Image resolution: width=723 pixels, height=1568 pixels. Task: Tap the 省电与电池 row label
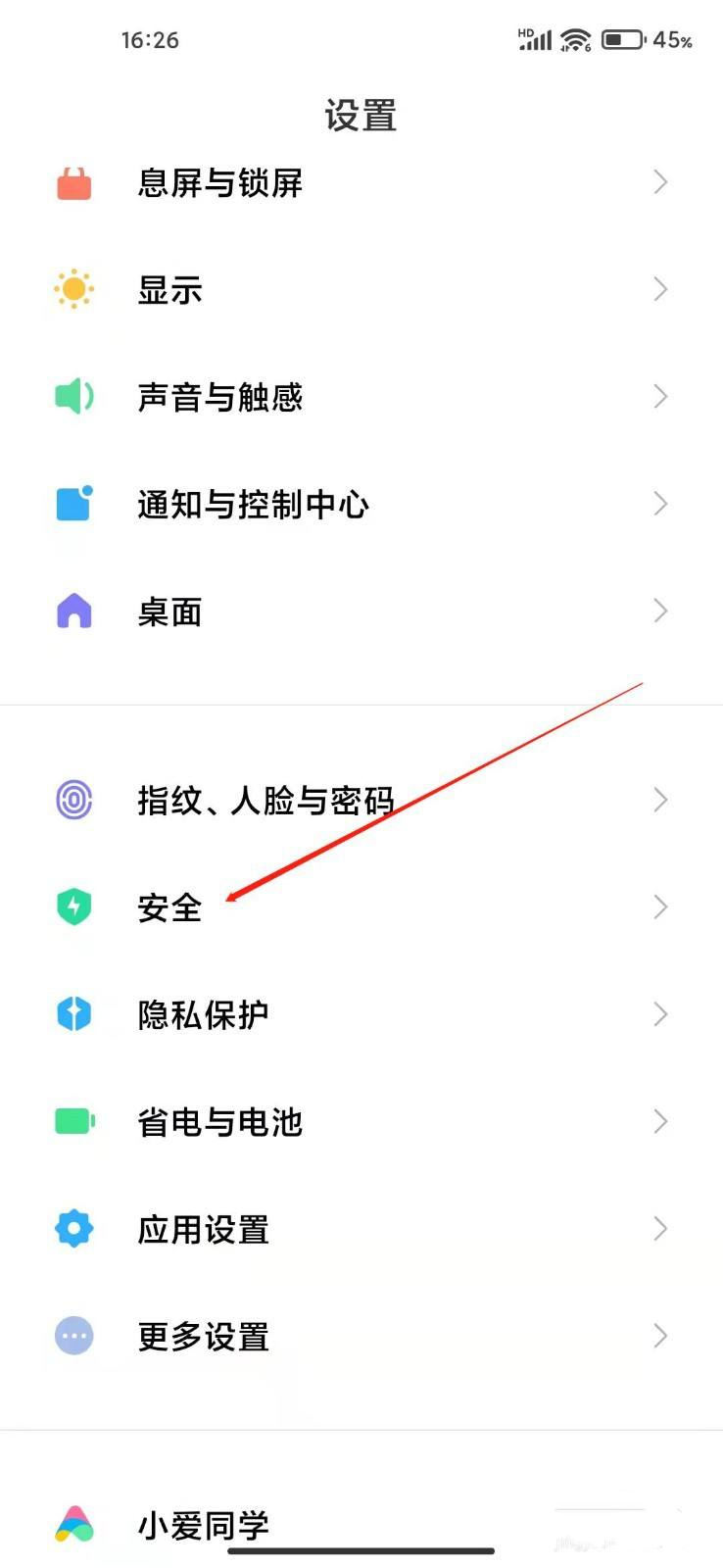point(219,1122)
